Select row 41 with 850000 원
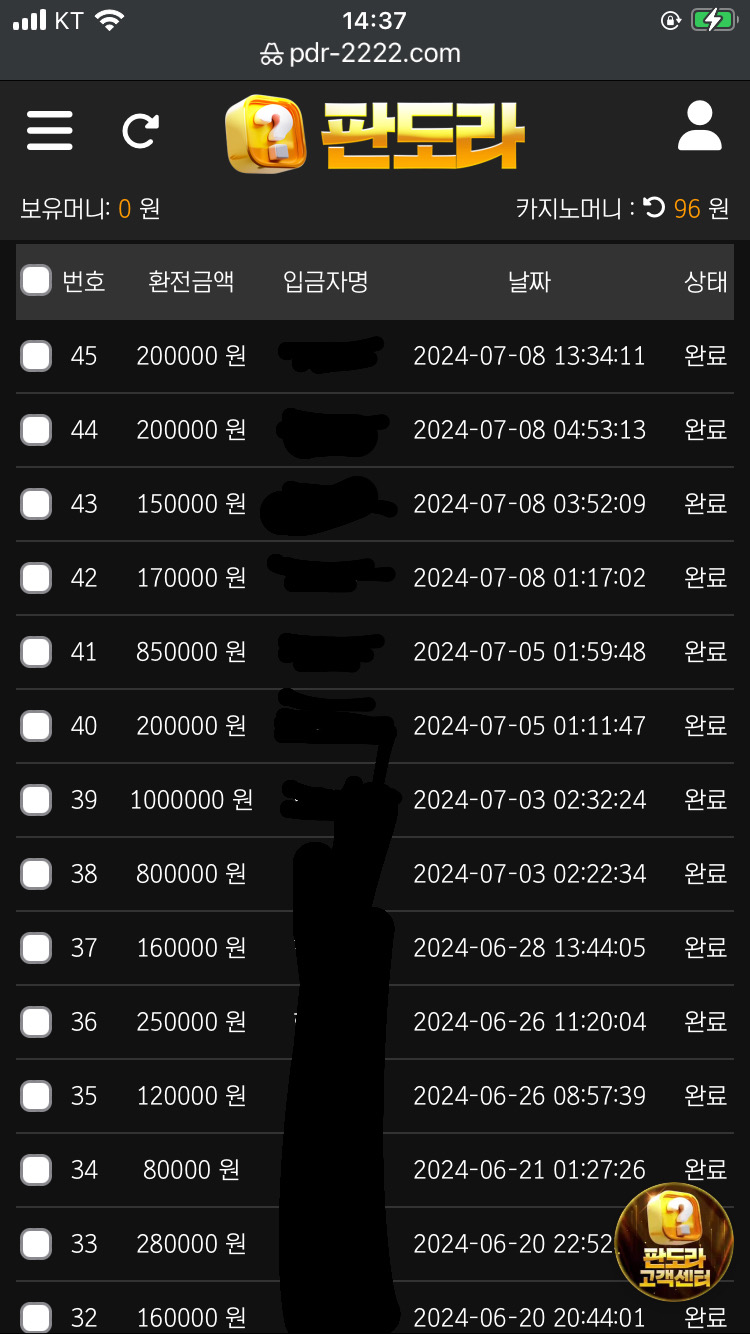 click(x=36, y=652)
